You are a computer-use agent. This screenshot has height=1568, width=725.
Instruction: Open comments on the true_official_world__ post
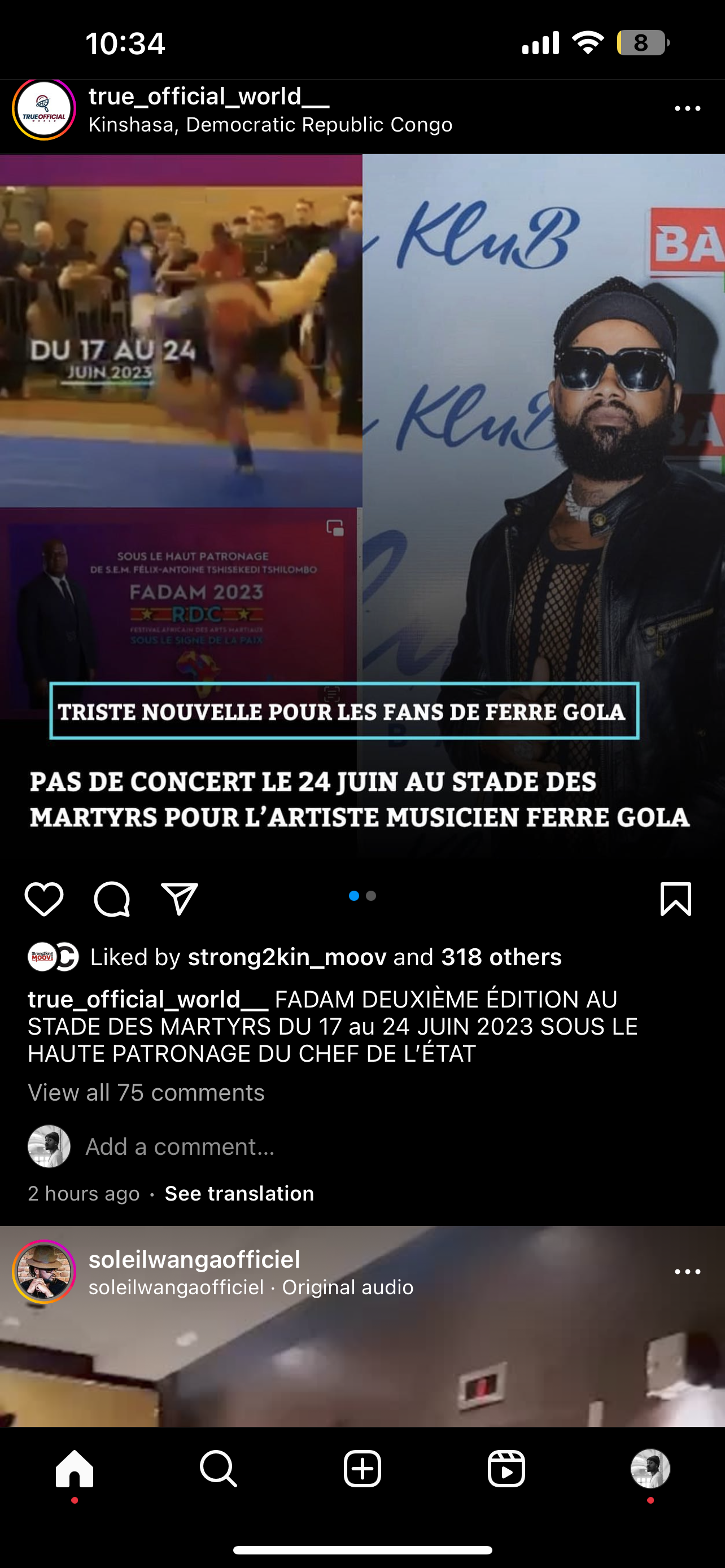[112, 899]
